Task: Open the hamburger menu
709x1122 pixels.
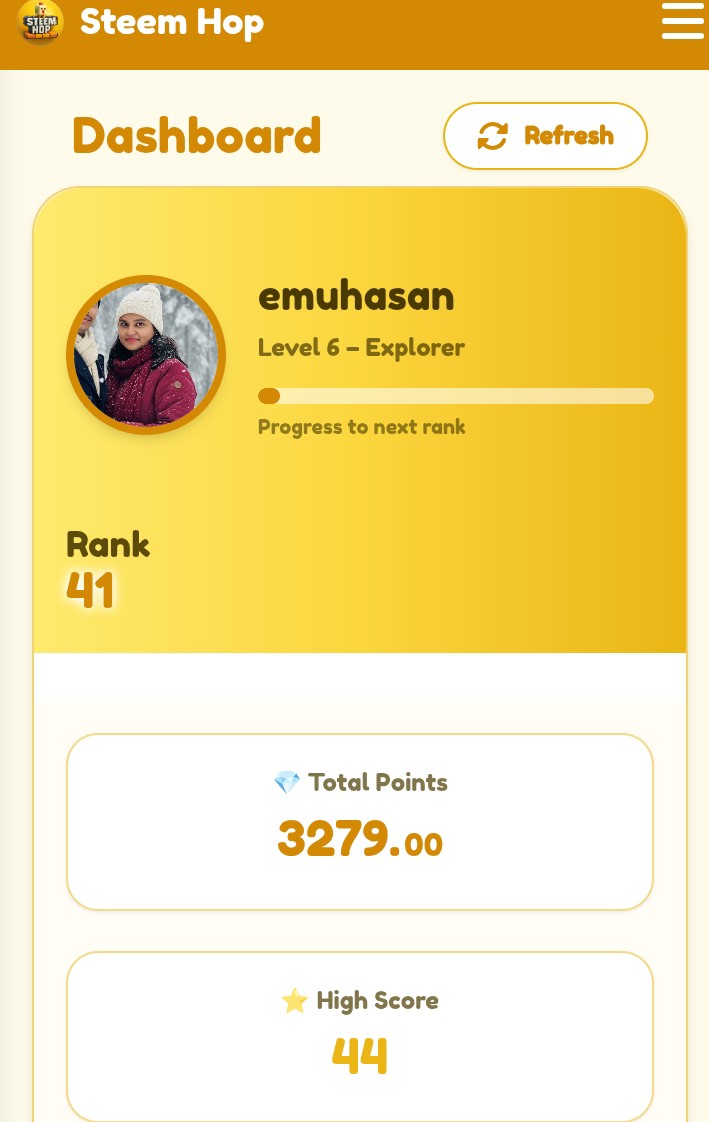Action: pyautogui.click(x=682, y=21)
